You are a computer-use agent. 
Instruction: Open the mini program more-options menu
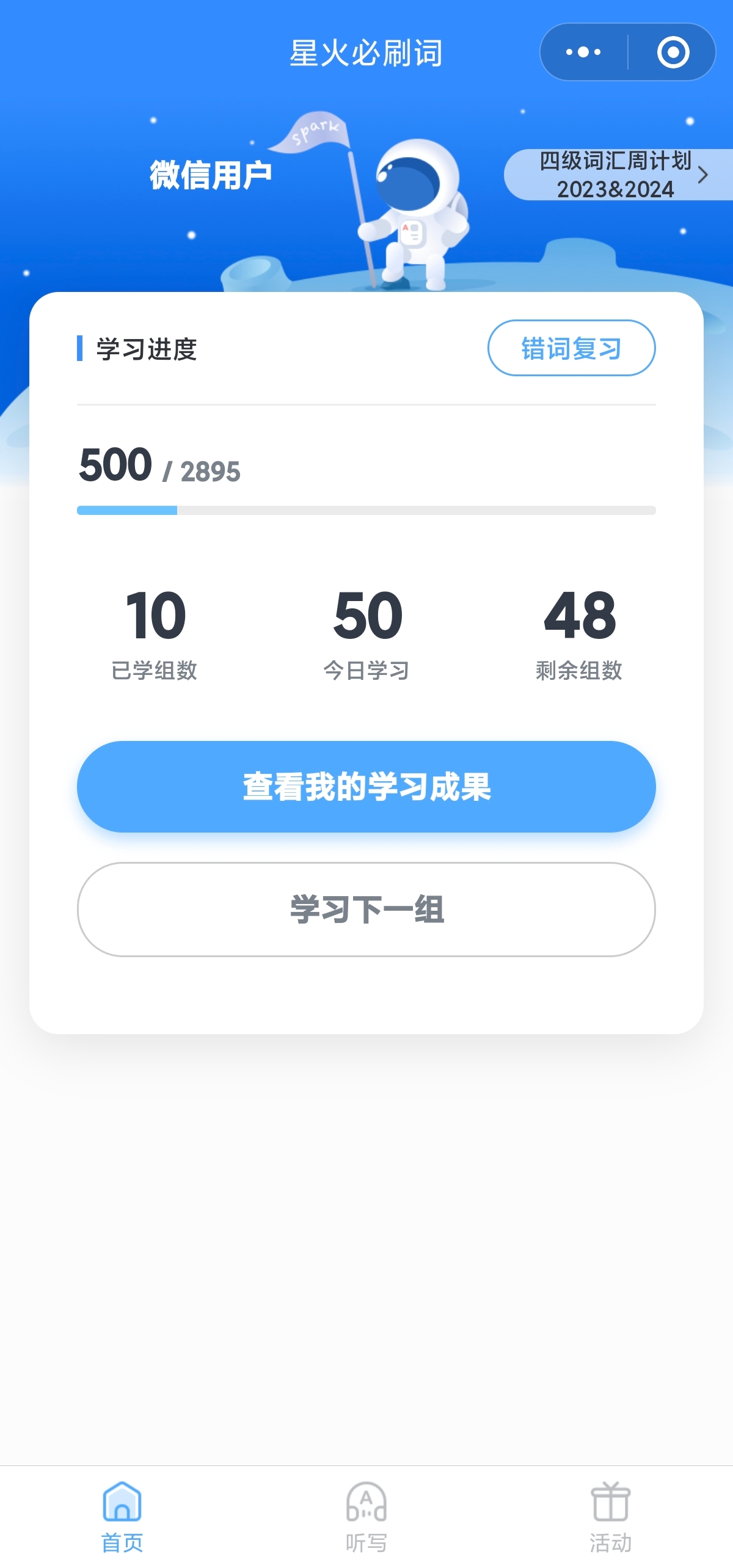[583, 53]
